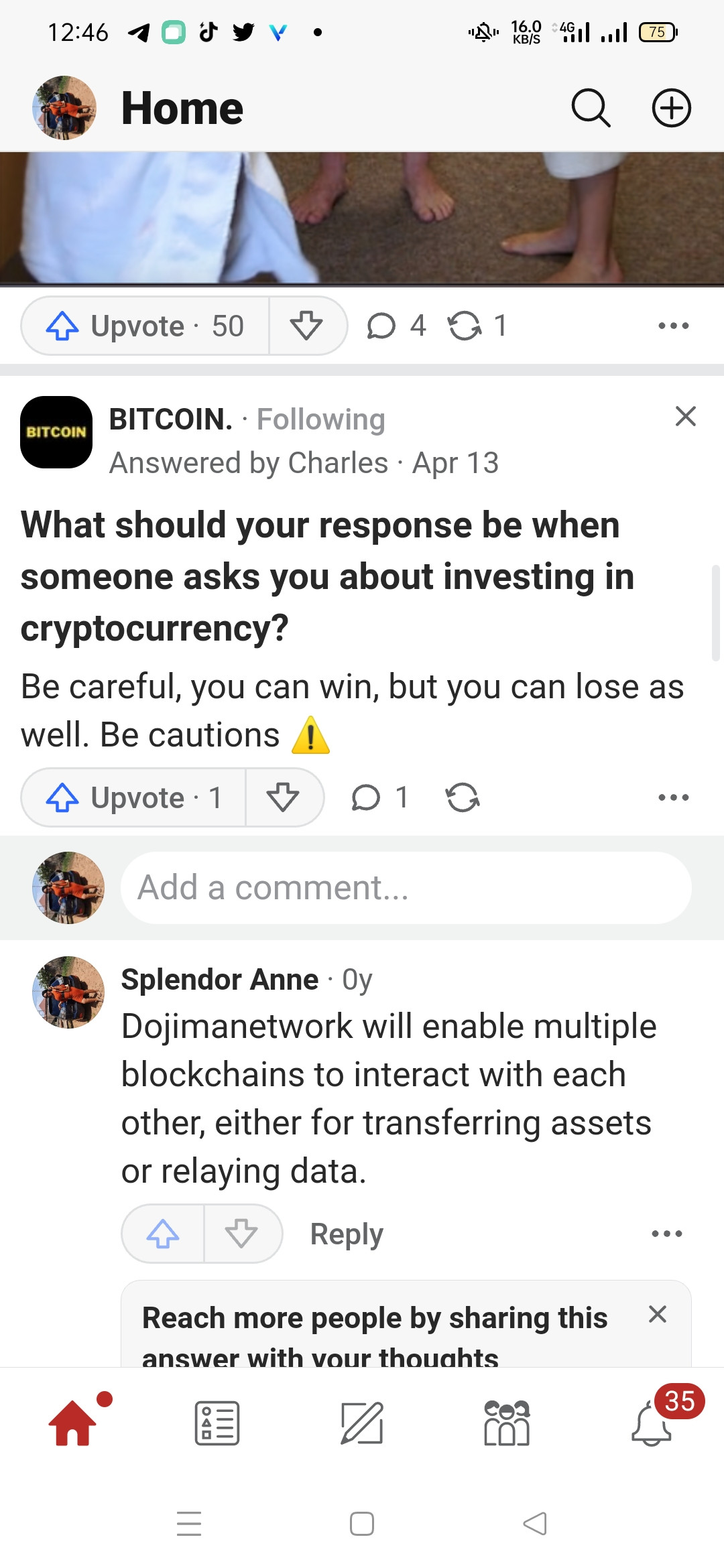Switch to the Spaces tab
This screenshot has height=1568, width=724.
click(506, 1423)
